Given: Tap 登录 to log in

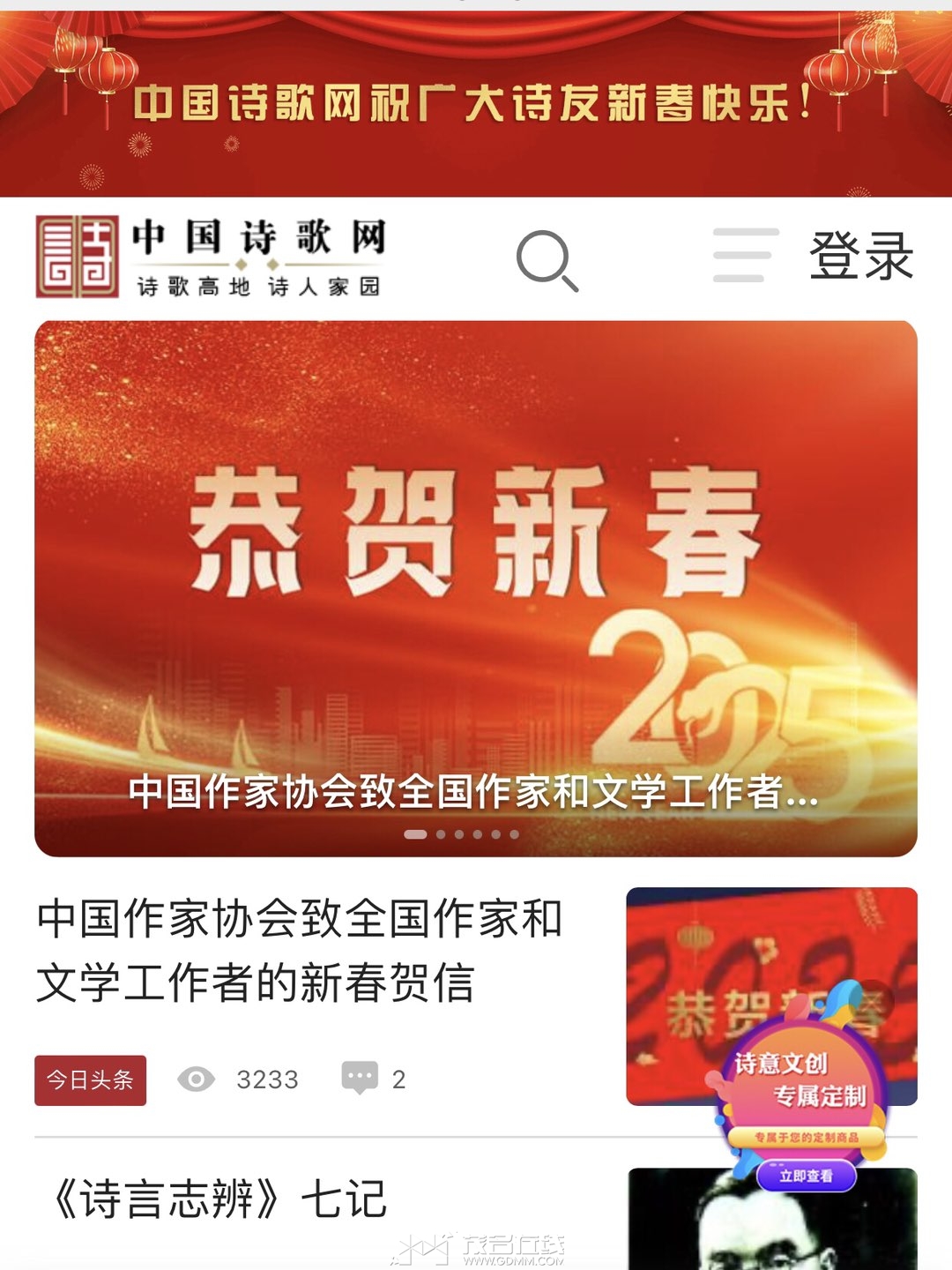Looking at the screenshot, I should [861, 257].
